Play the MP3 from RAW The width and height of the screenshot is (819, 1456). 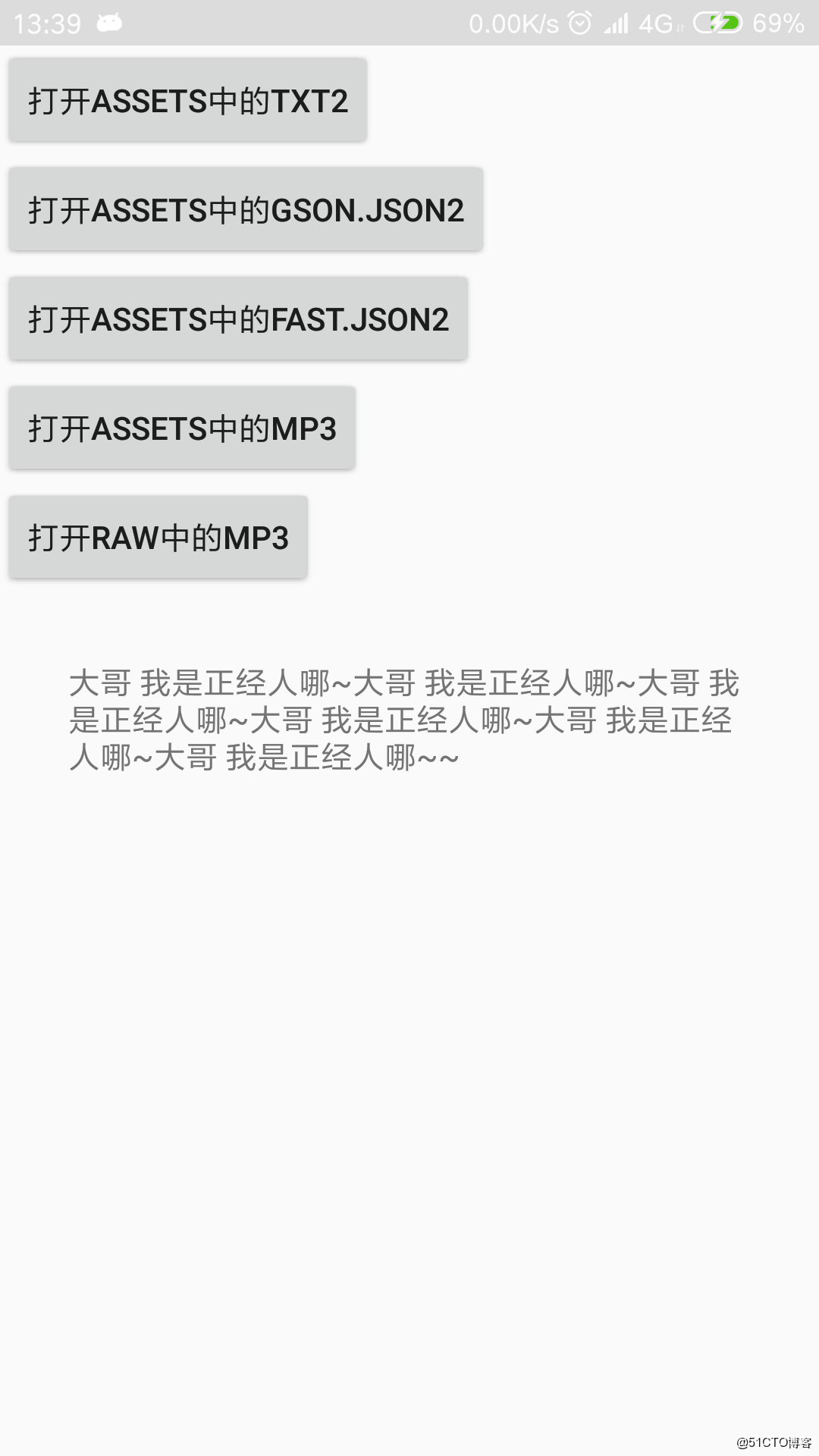click(x=158, y=537)
